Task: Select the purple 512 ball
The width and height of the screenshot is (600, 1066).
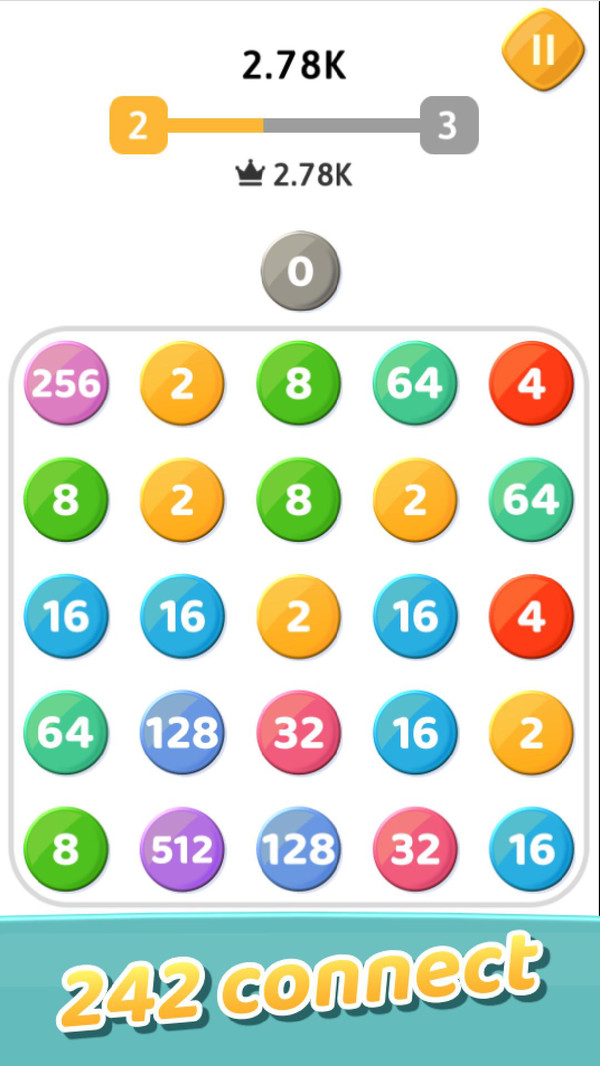Action: (x=182, y=849)
